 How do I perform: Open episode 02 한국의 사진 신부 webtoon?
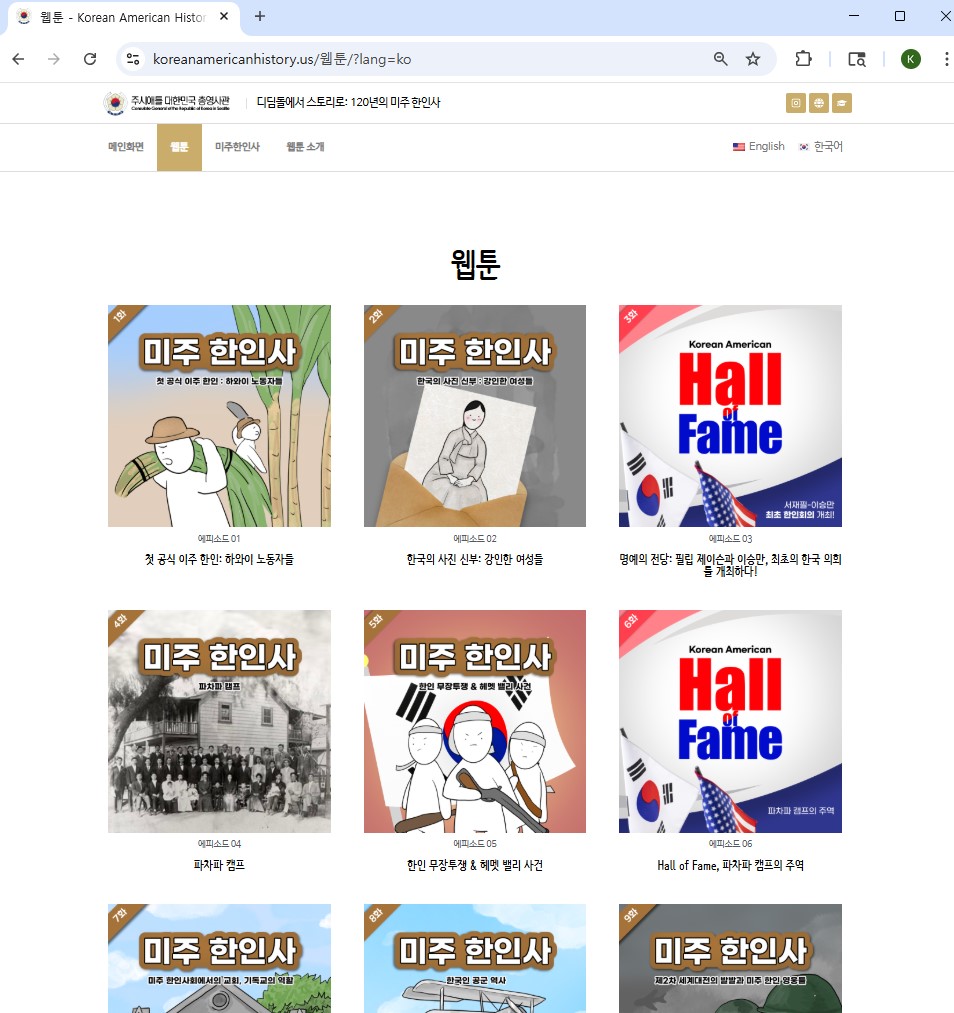474,416
